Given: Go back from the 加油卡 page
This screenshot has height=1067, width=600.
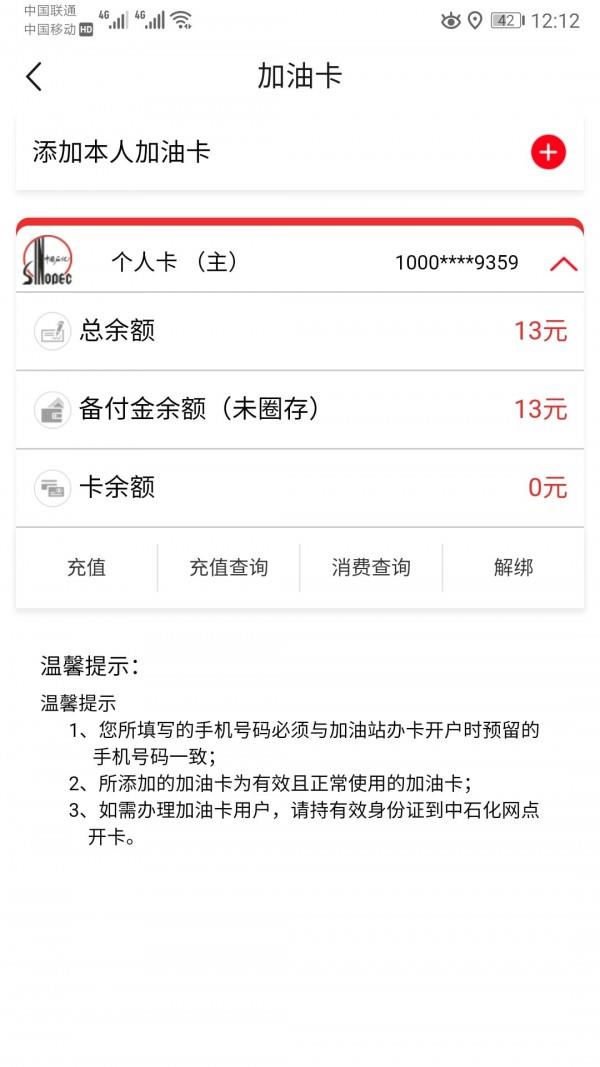Looking at the screenshot, I should click(34, 76).
